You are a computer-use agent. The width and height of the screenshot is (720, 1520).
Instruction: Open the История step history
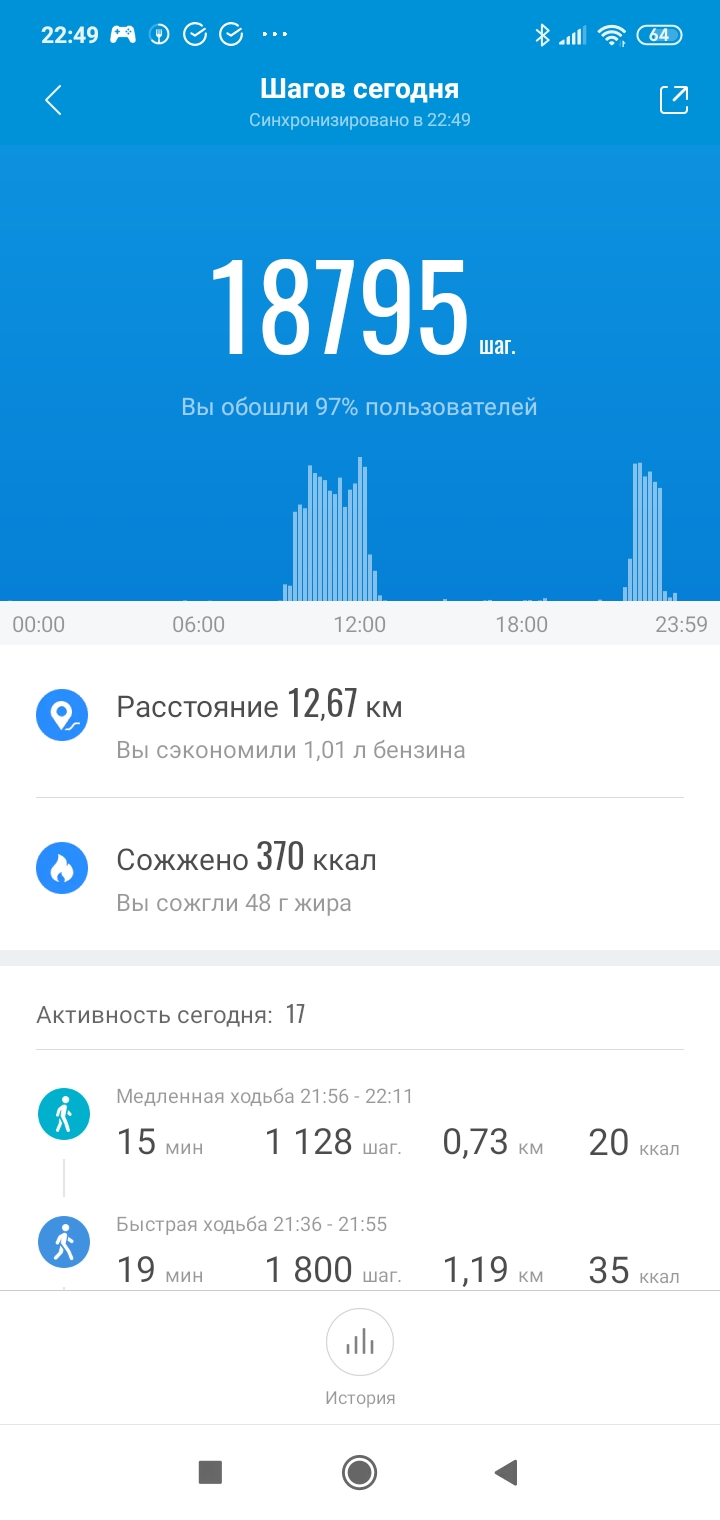[x=360, y=1356]
